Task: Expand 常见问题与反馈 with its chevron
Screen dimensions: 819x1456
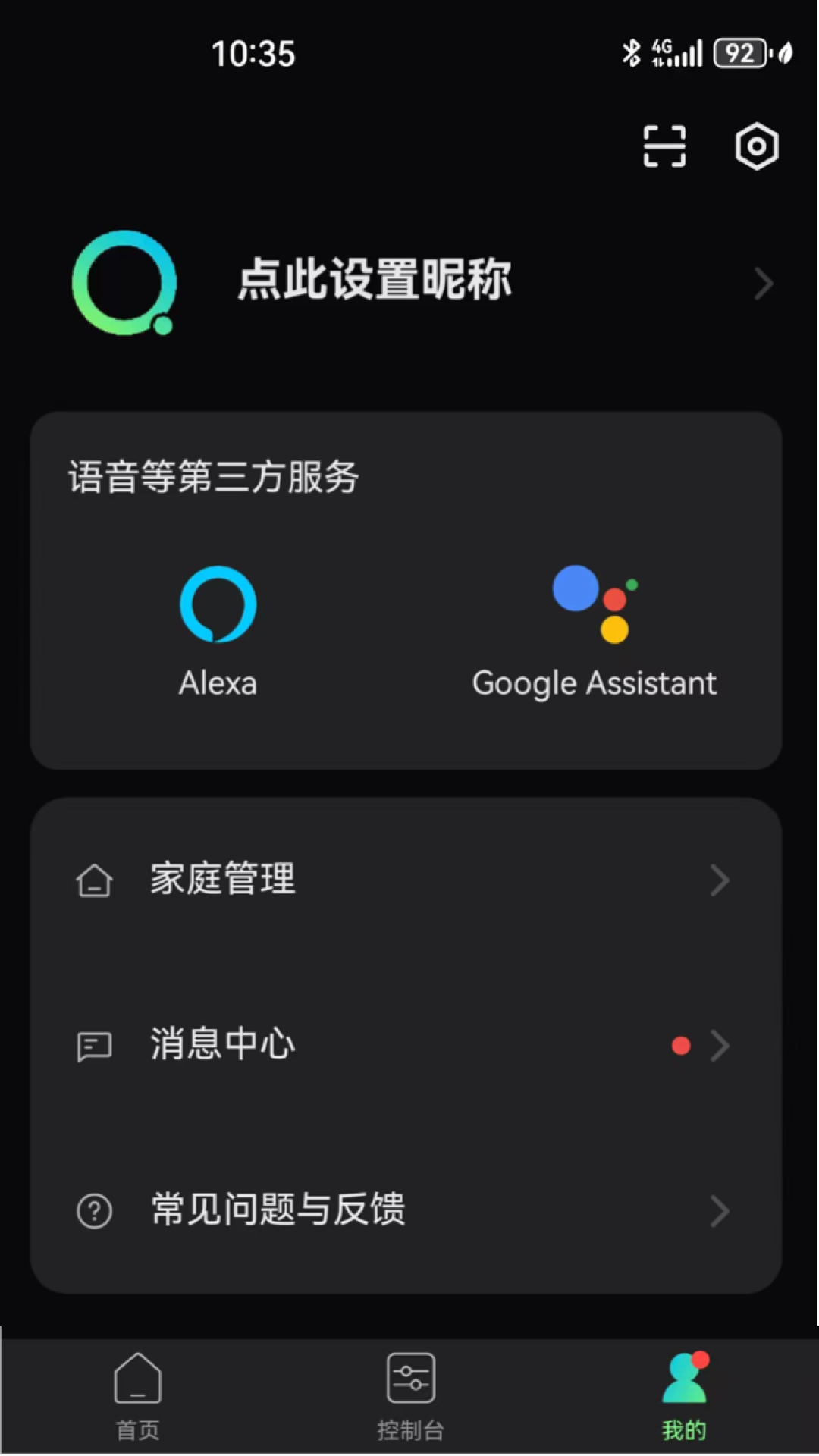Action: click(719, 1211)
